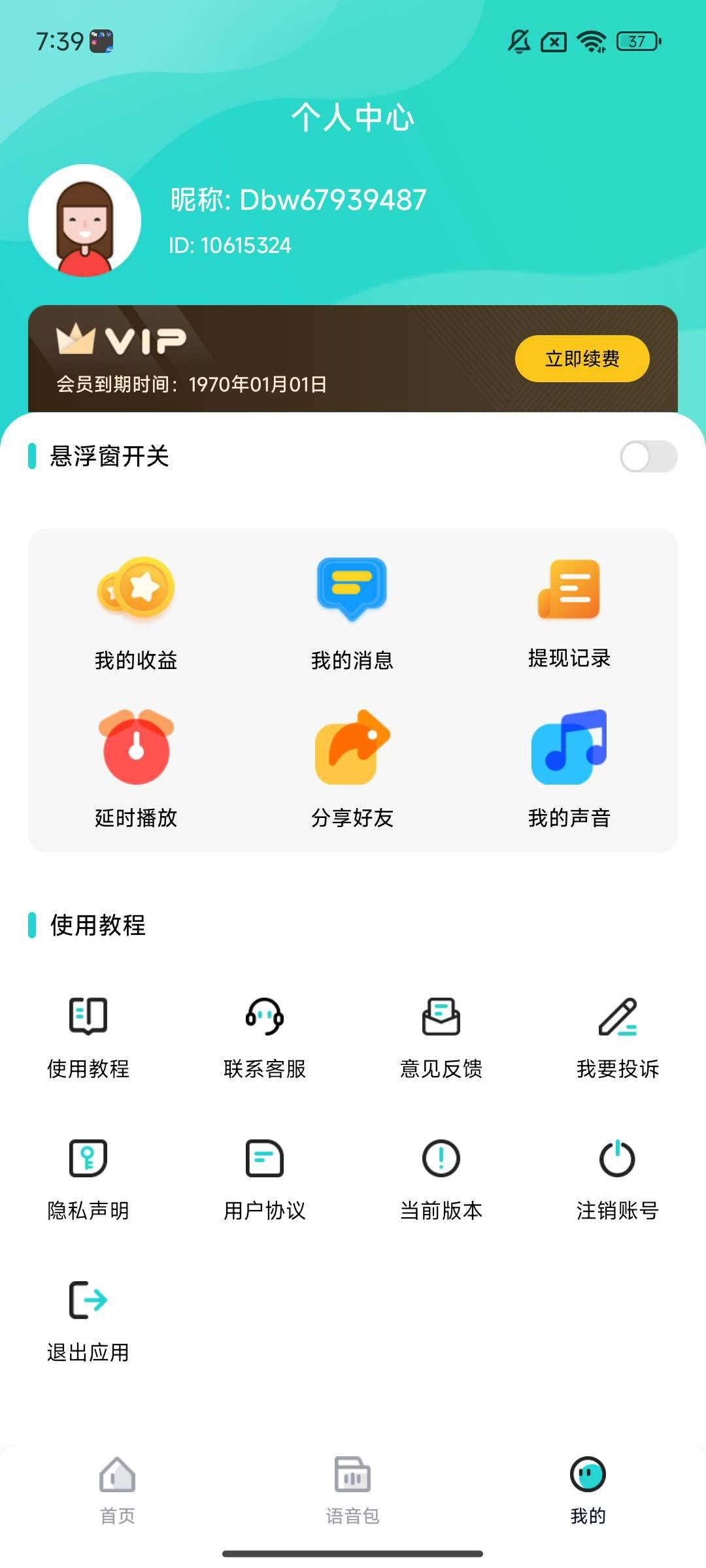Switch to the 首页 home tab

click(x=118, y=1496)
